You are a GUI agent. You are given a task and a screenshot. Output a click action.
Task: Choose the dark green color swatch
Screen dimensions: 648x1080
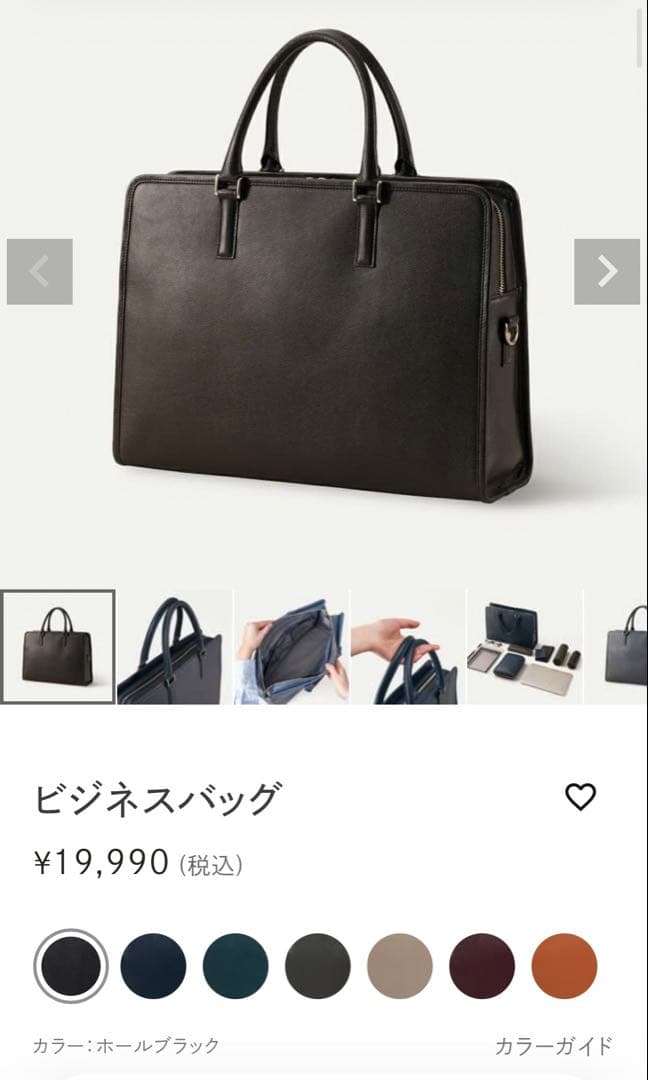click(235, 966)
